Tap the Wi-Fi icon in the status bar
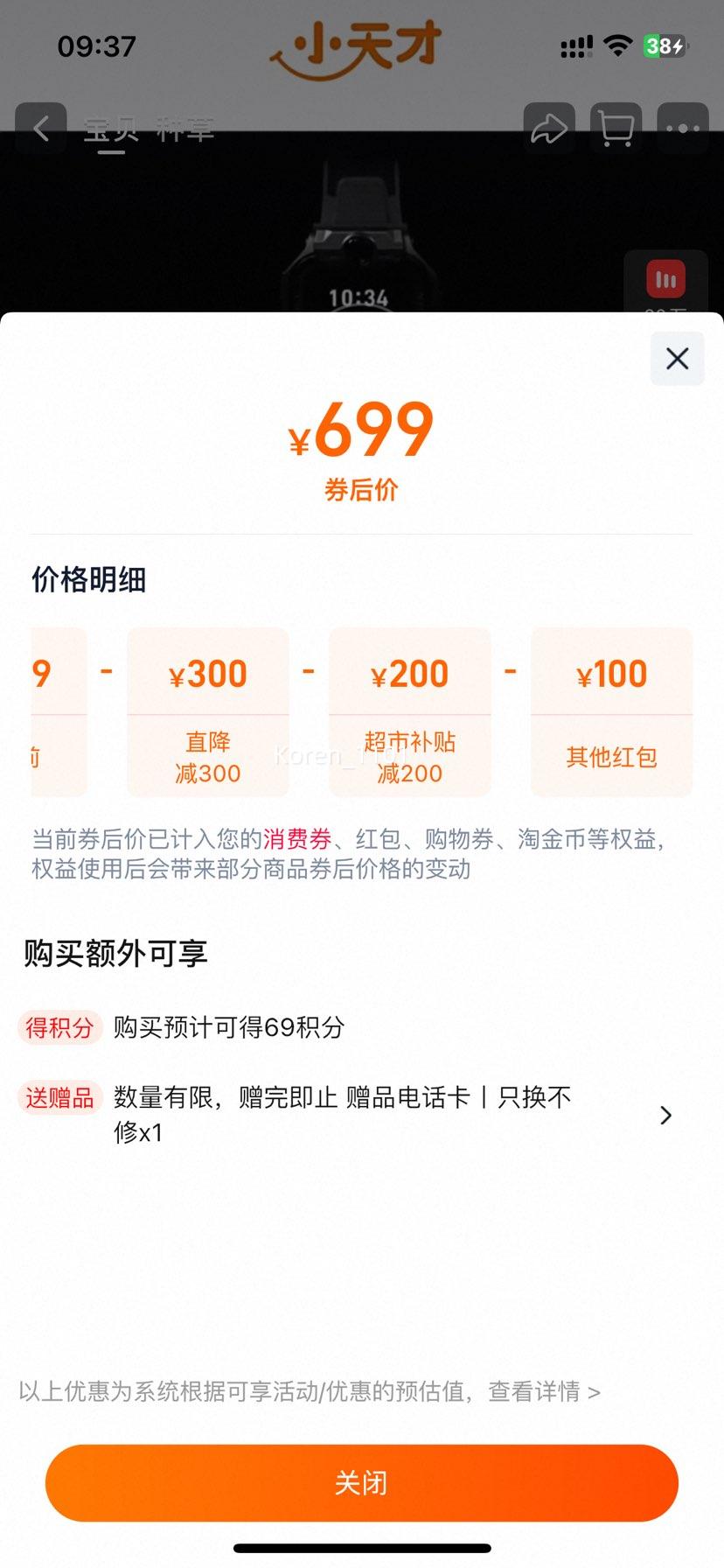The width and height of the screenshot is (724, 1568). pos(618,46)
